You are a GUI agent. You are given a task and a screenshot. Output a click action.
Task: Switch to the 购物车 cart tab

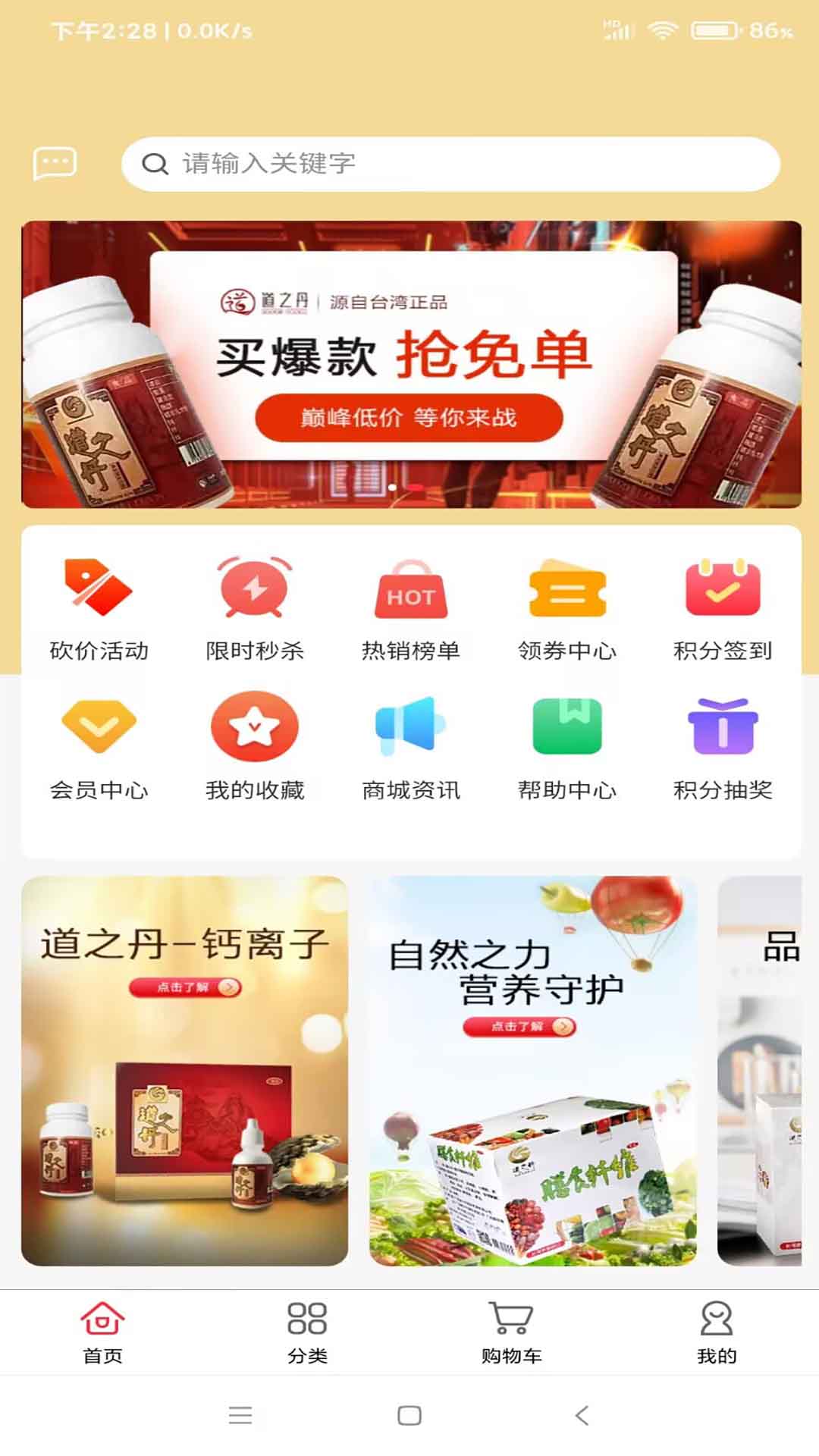coord(511,1332)
